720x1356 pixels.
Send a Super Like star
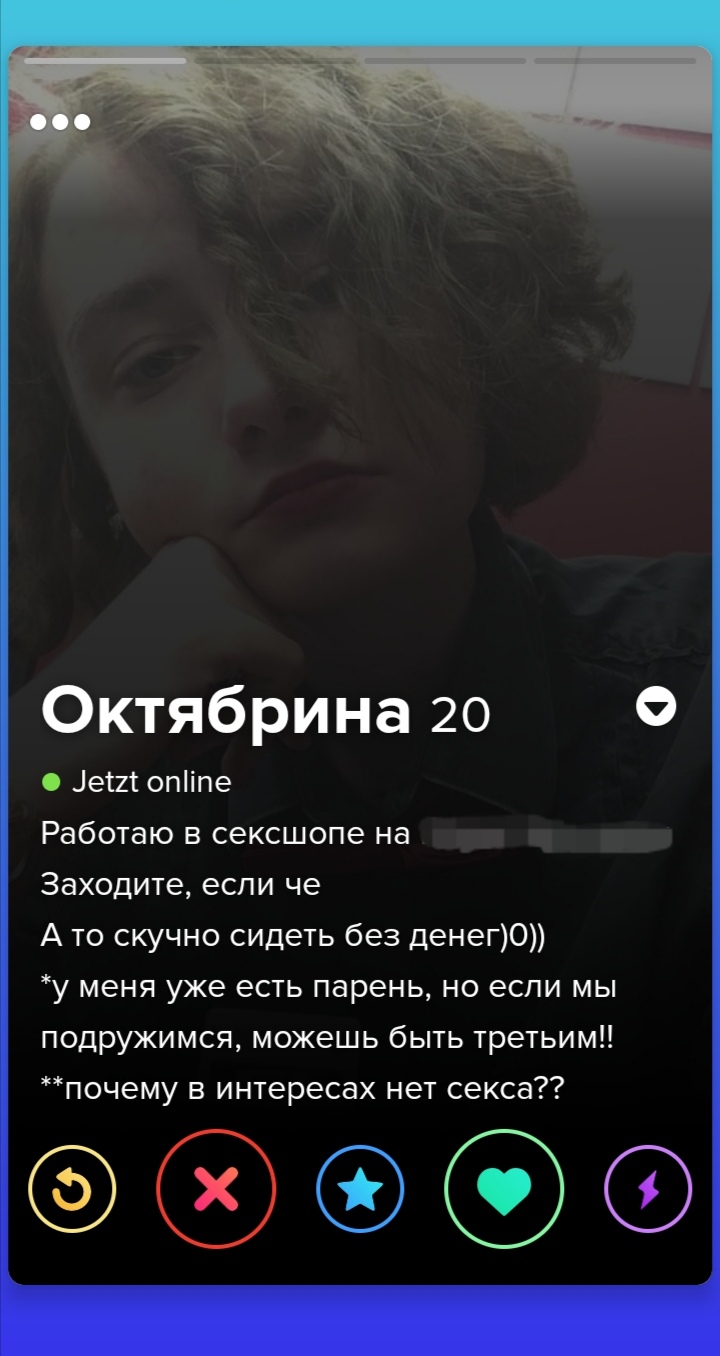pos(360,1189)
